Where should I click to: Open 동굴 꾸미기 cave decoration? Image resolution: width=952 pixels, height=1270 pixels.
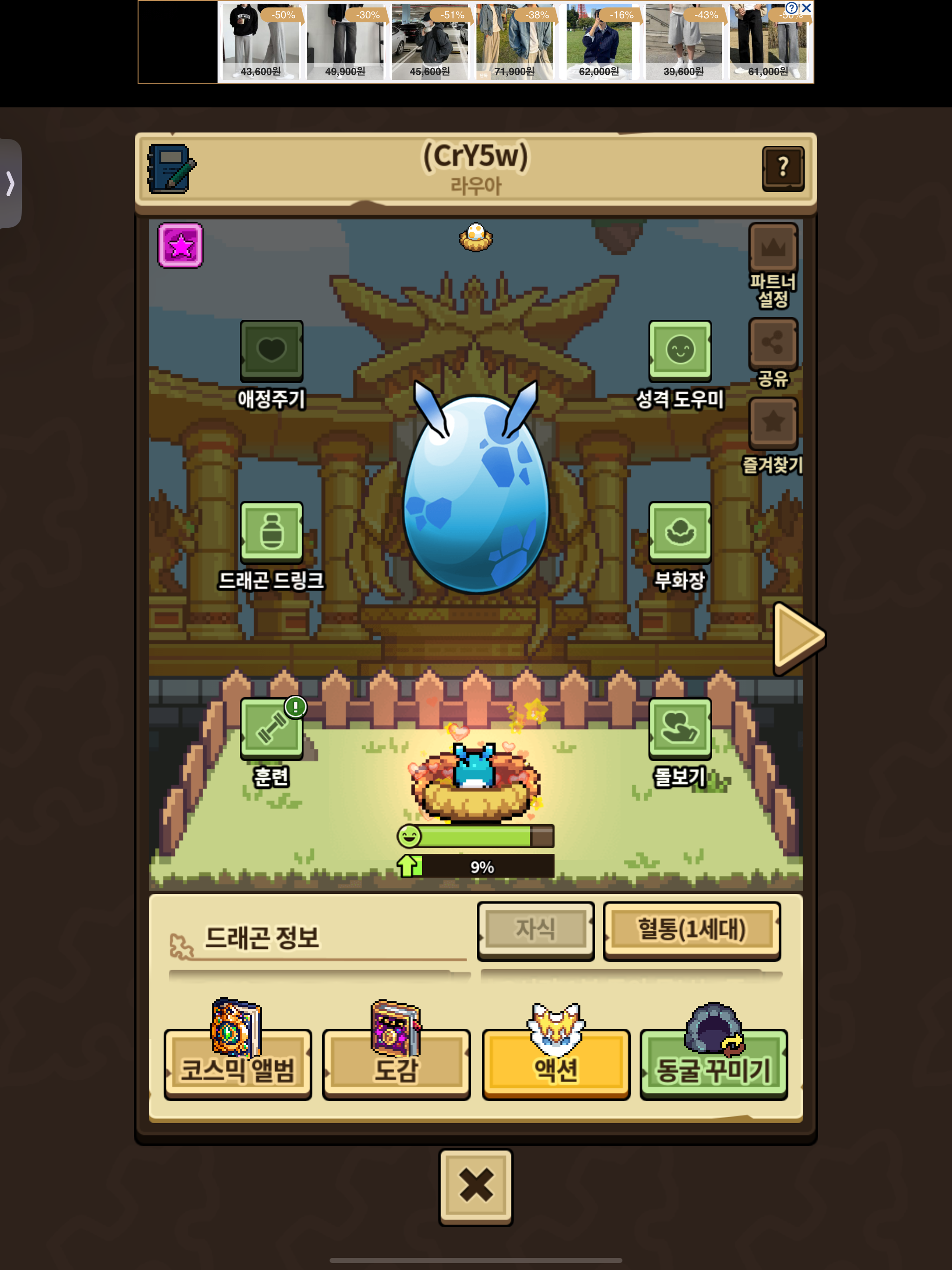point(714,1051)
